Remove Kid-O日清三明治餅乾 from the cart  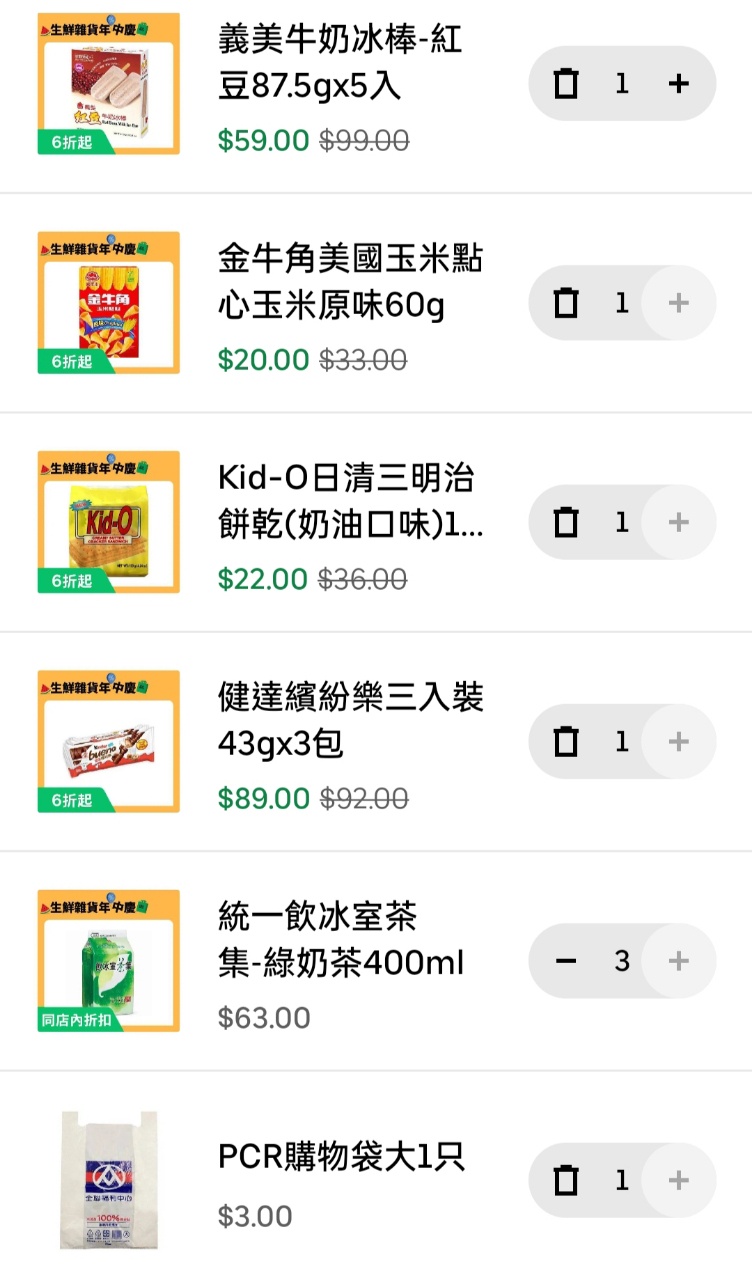click(566, 522)
